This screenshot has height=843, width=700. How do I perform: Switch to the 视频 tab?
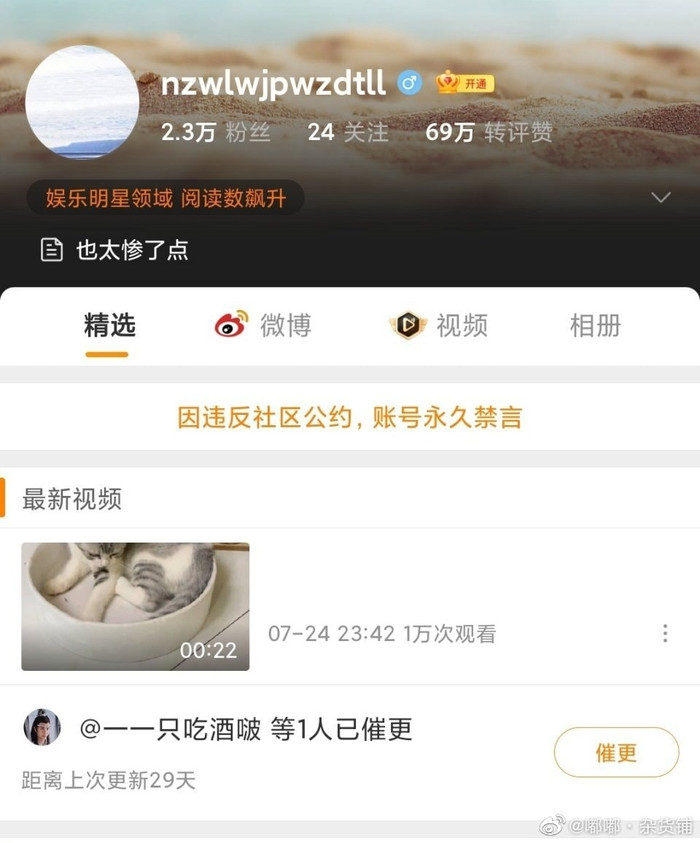click(439, 326)
